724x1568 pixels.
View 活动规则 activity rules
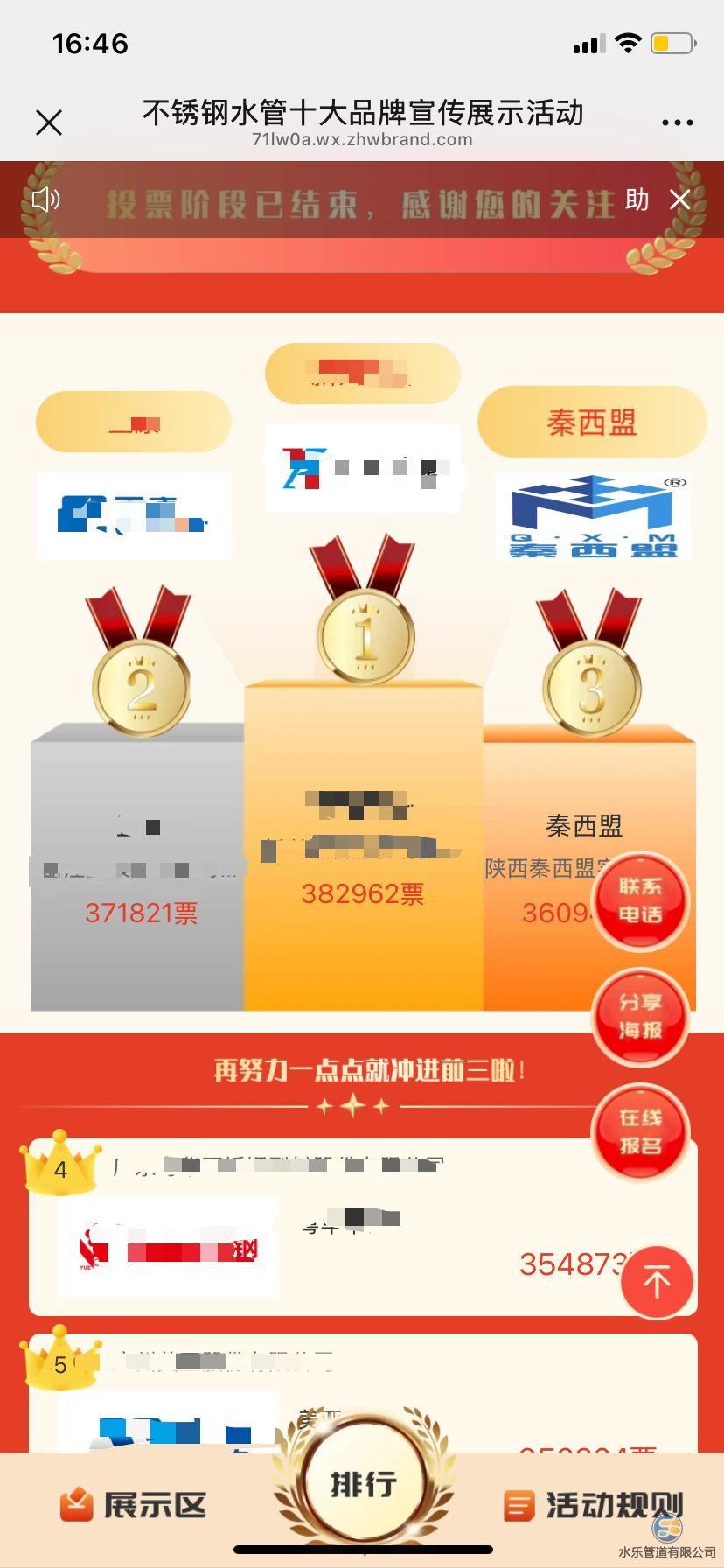click(x=593, y=1505)
